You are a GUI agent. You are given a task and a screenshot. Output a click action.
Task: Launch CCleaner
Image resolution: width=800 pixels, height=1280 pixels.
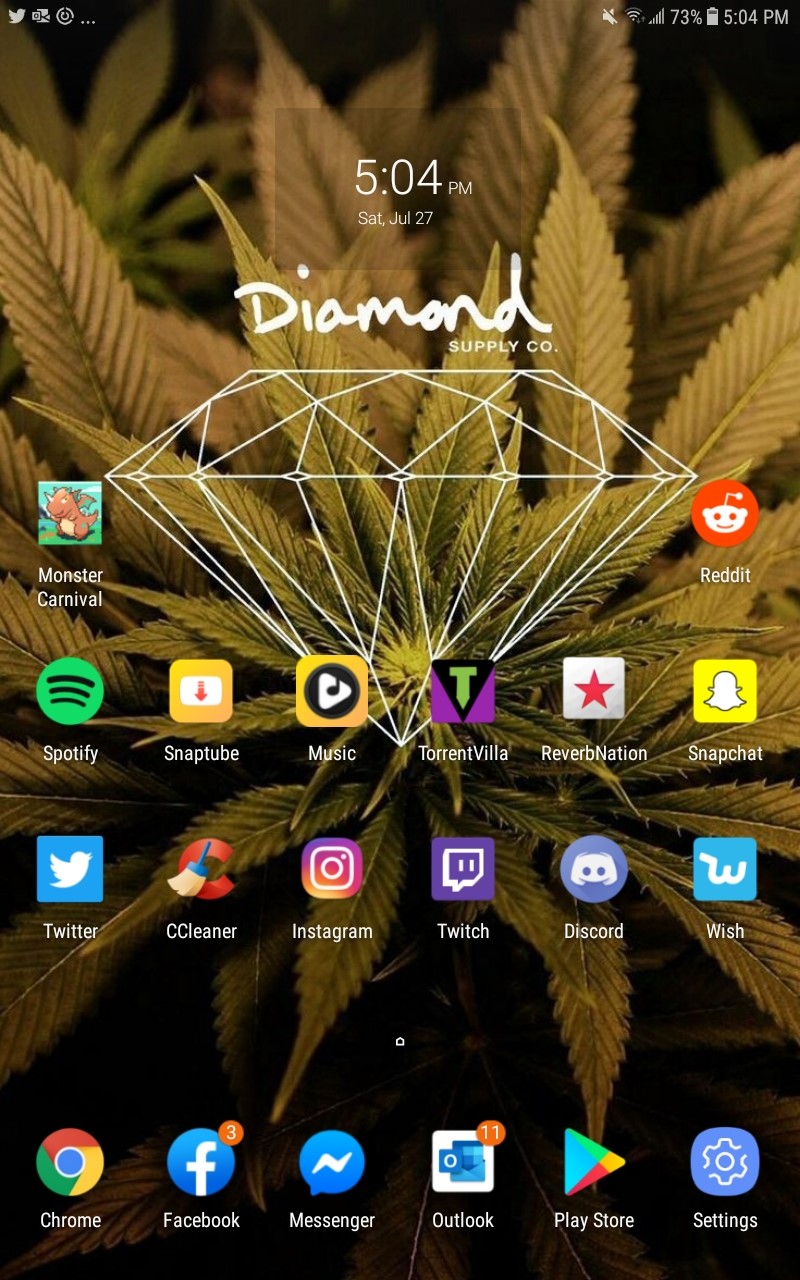201,869
